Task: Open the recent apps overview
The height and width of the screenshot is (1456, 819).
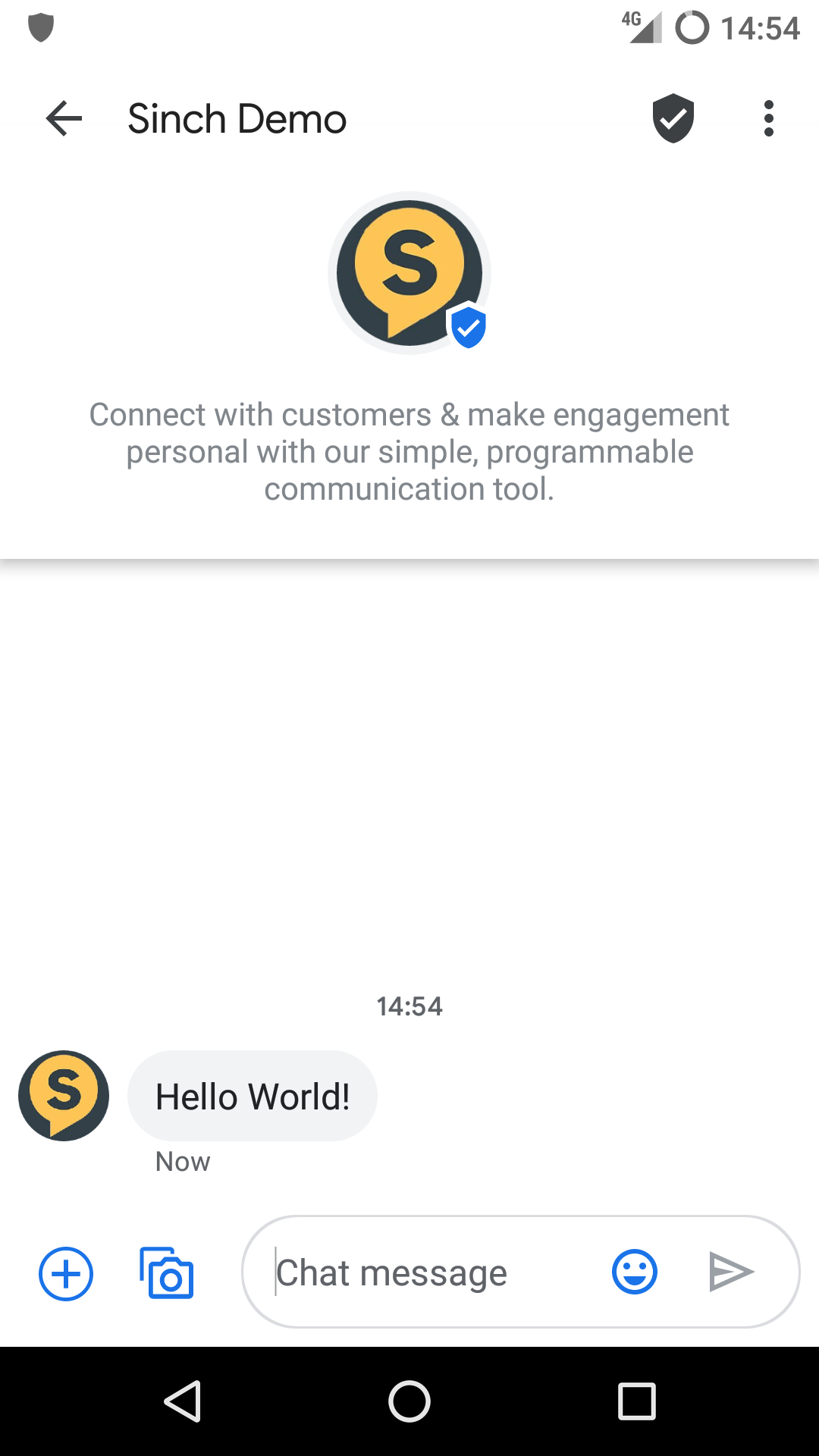Action: pyautogui.click(x=636, y=1401)
